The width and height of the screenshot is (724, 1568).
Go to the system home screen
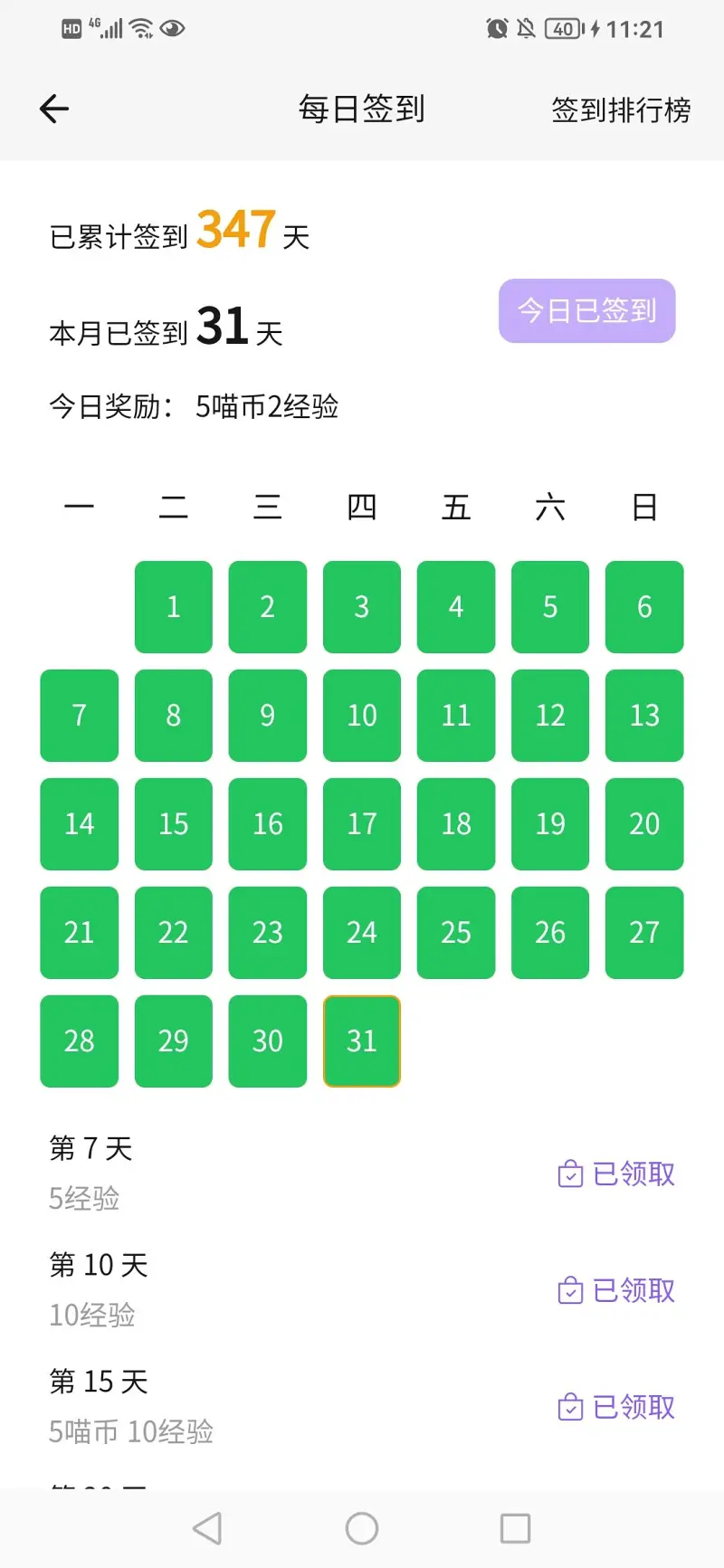point(361,1529)
